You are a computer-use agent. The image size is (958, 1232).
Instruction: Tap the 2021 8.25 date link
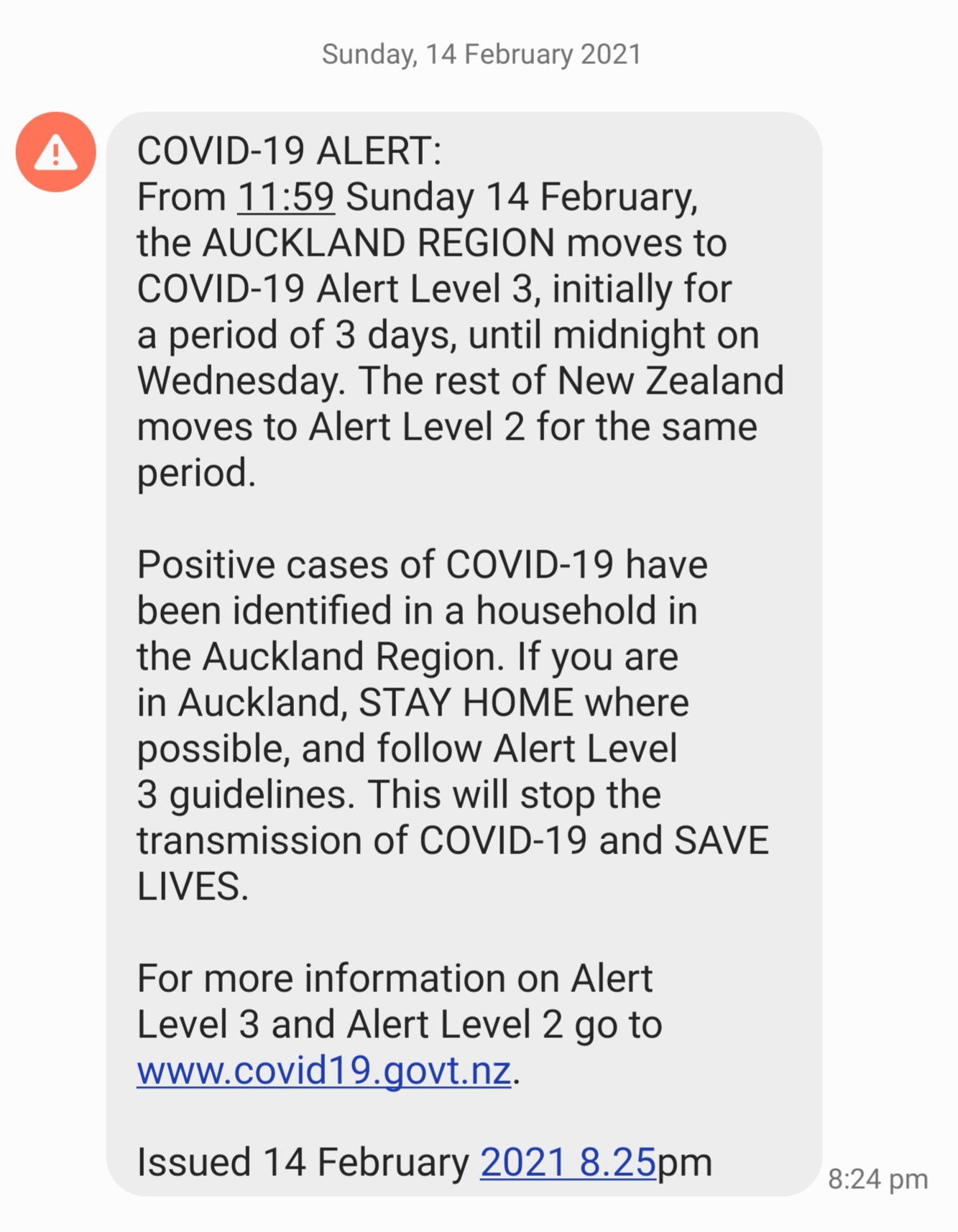pos(567,1162)
